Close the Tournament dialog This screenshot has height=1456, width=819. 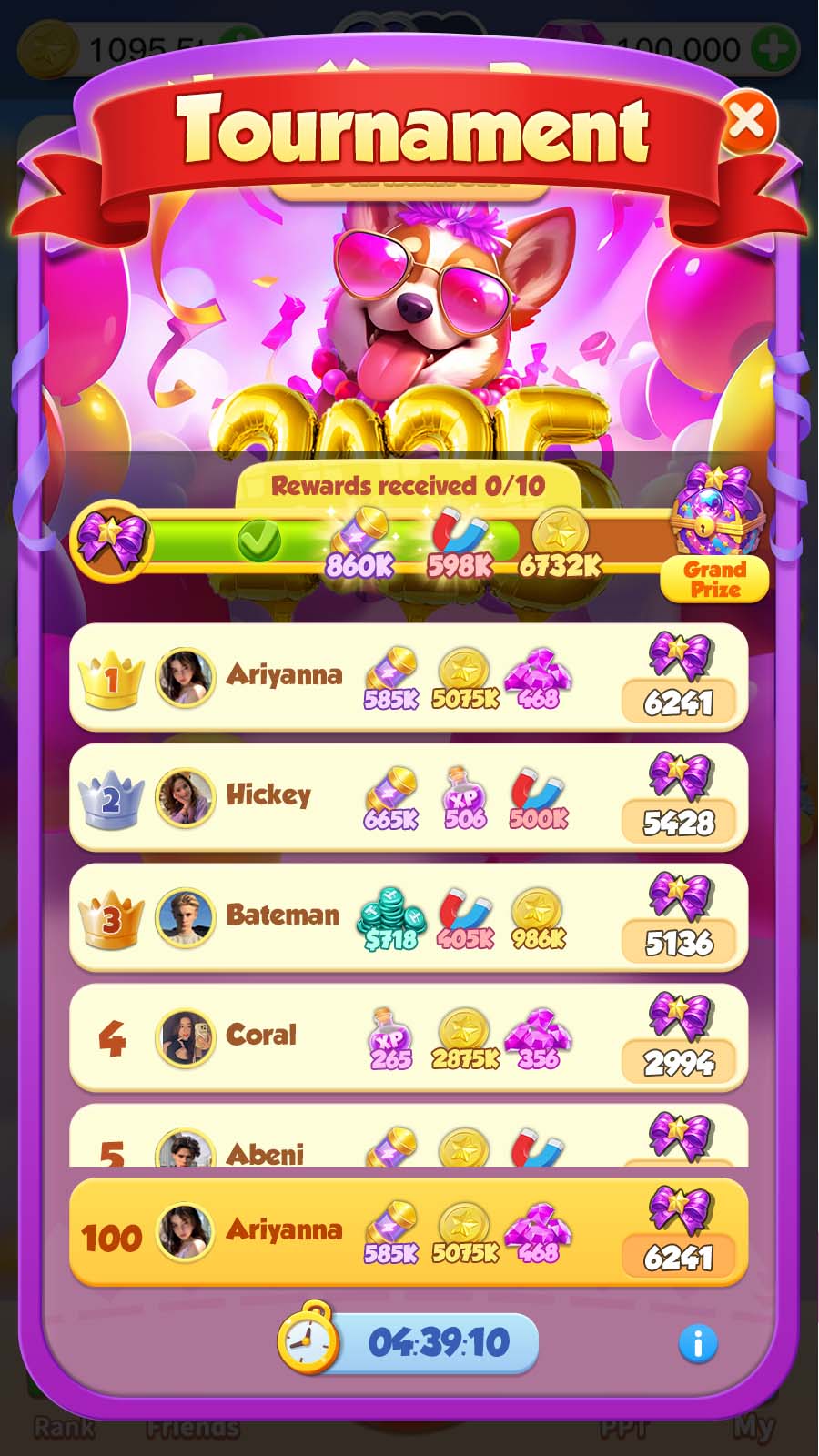tap(748, 121)
